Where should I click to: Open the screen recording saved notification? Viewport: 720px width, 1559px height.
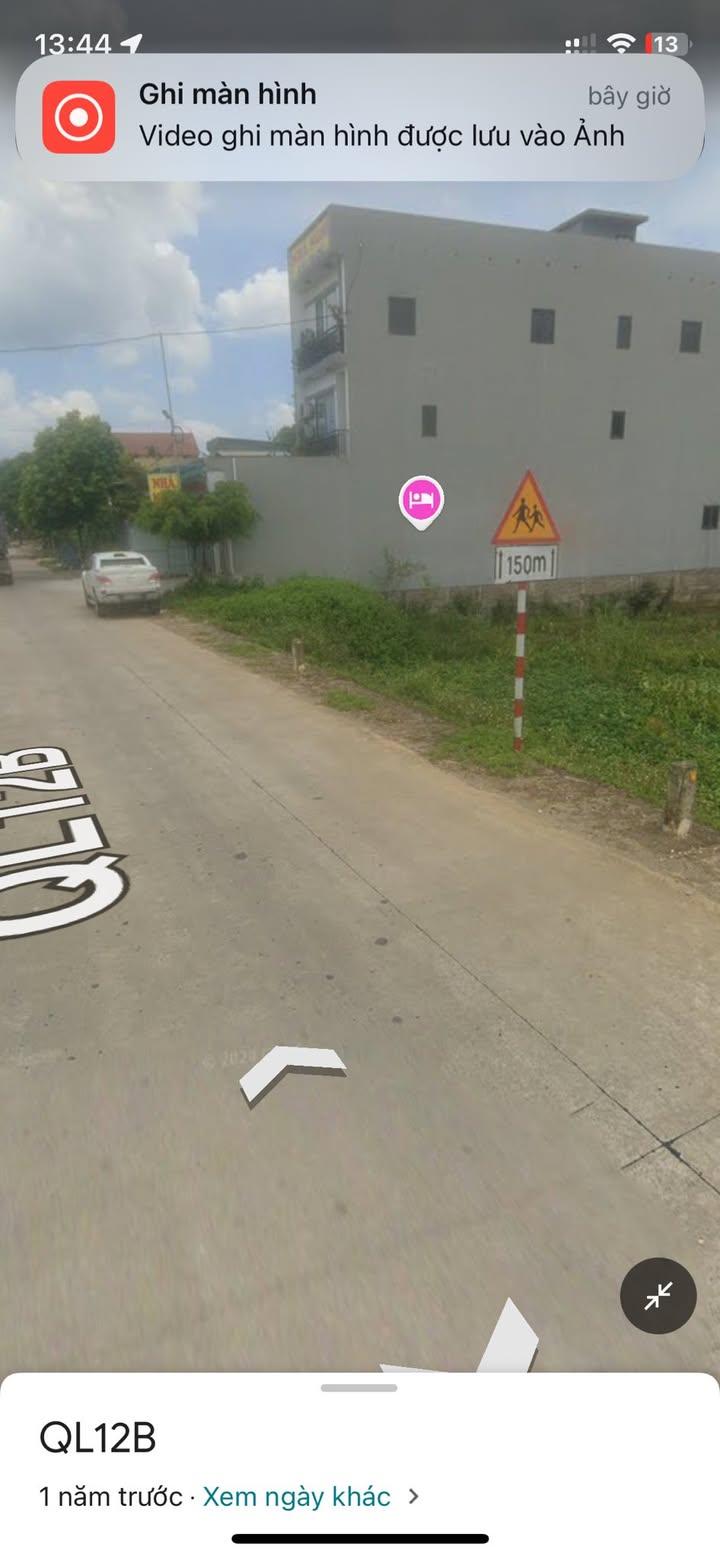pos(359,117)
